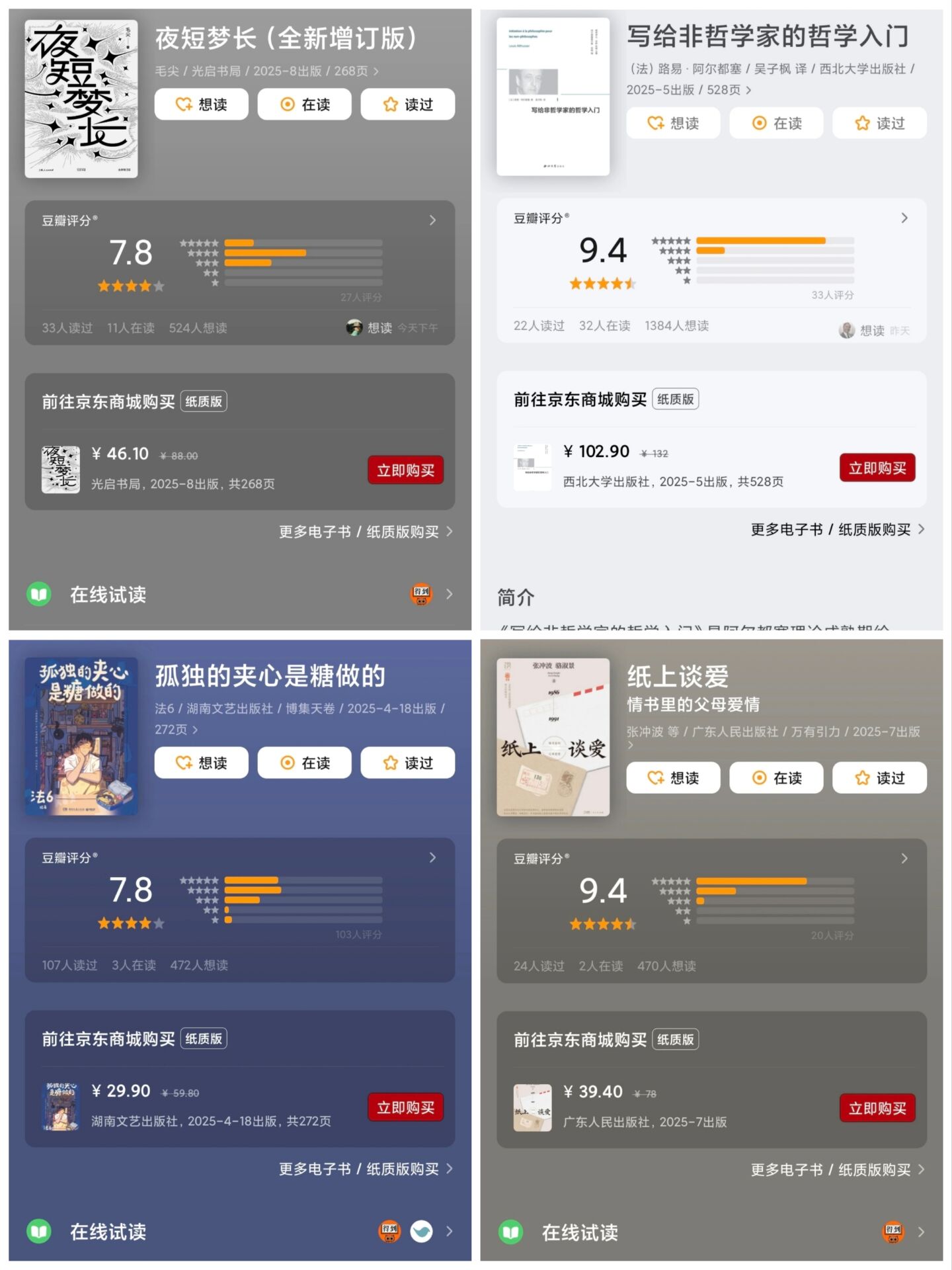The width and height of the screenshot is (952, 1270).
Task: Mark 夜短梦长 as 想读
Action: 201,104
